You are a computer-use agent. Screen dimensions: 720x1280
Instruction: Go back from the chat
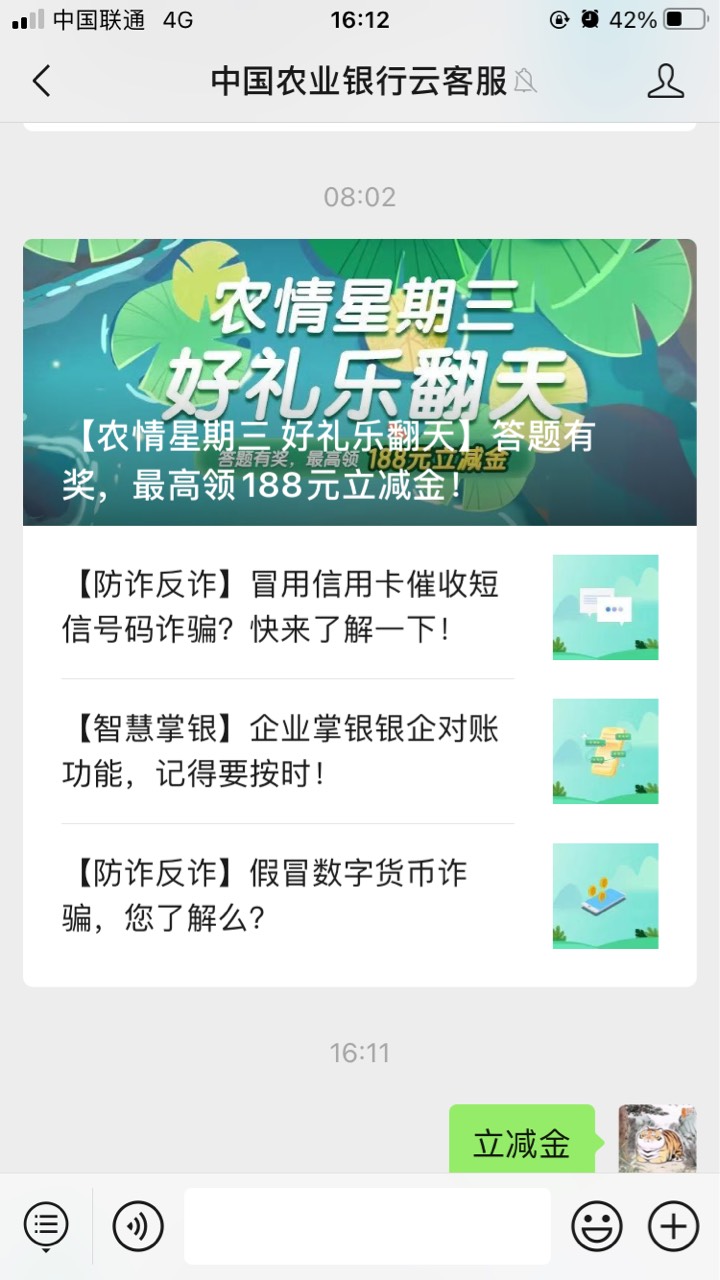click(x=41, y=81)
